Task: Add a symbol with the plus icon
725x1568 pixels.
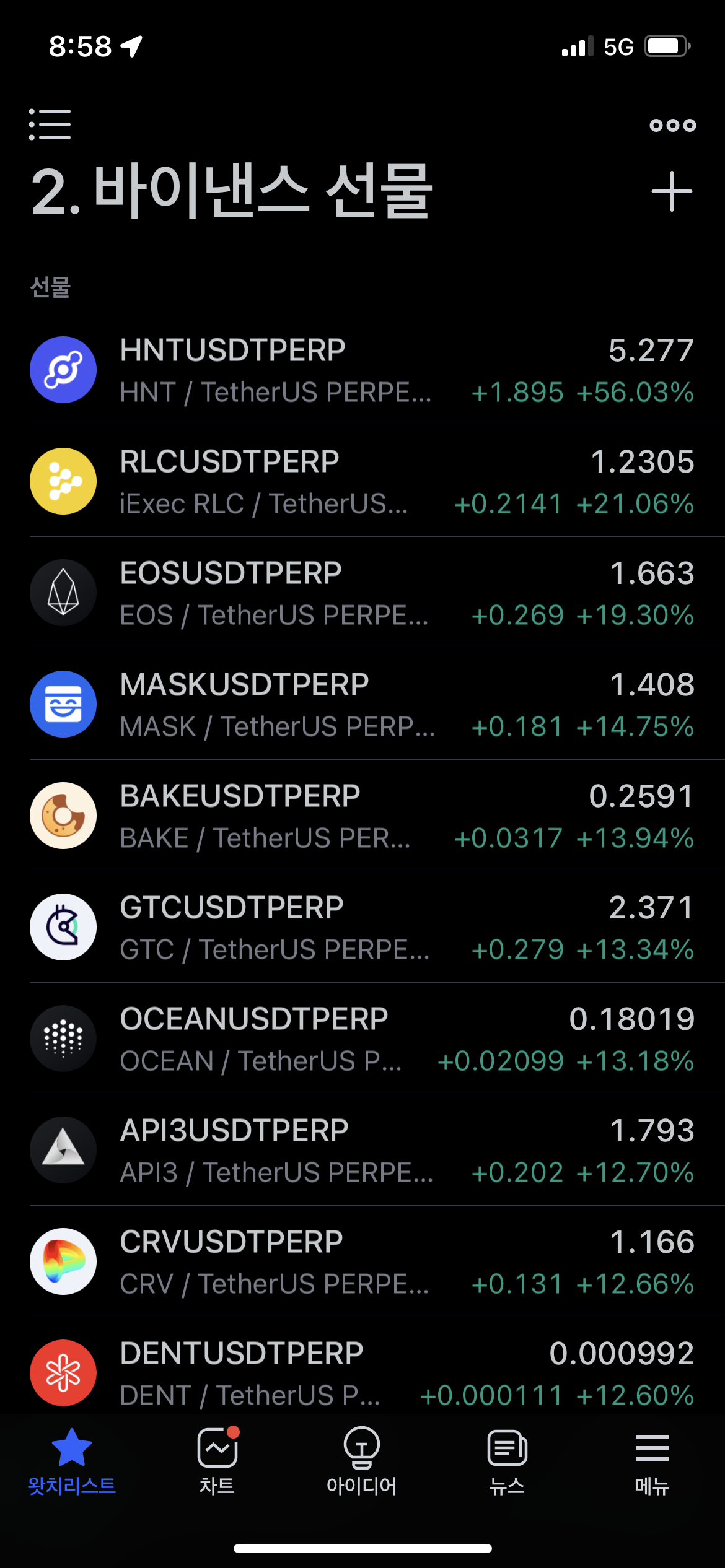Action: [672, 192]
